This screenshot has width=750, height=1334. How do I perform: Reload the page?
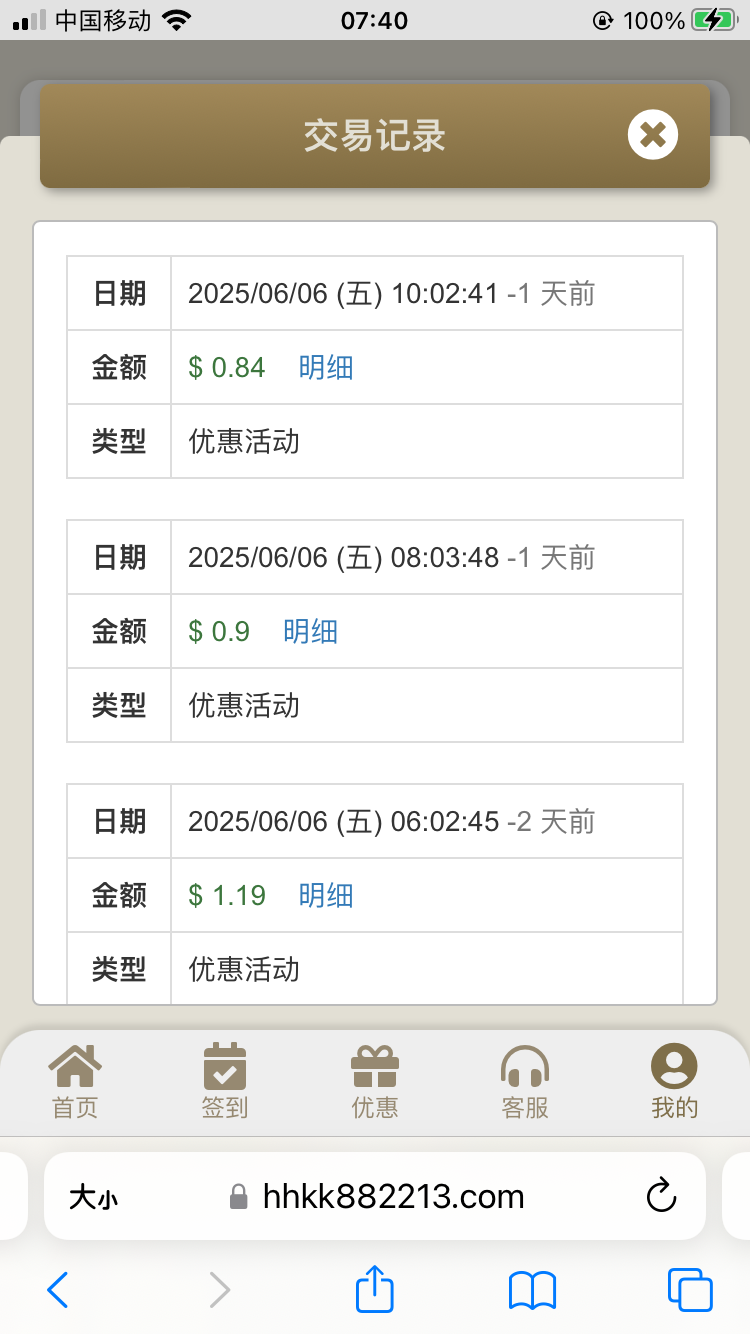tap(661, 1196)
